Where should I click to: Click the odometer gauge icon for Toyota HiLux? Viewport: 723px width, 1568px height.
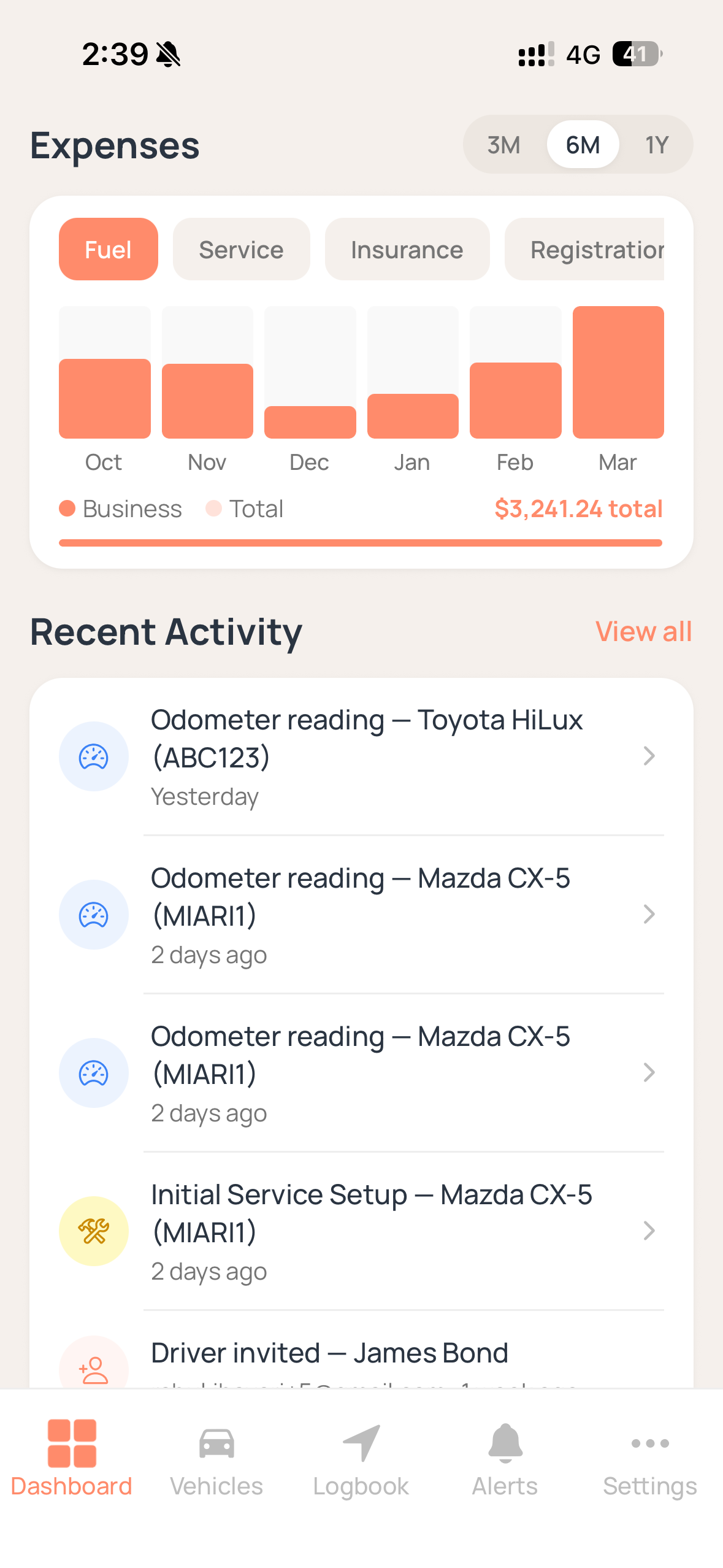click(x=93, y=756)
